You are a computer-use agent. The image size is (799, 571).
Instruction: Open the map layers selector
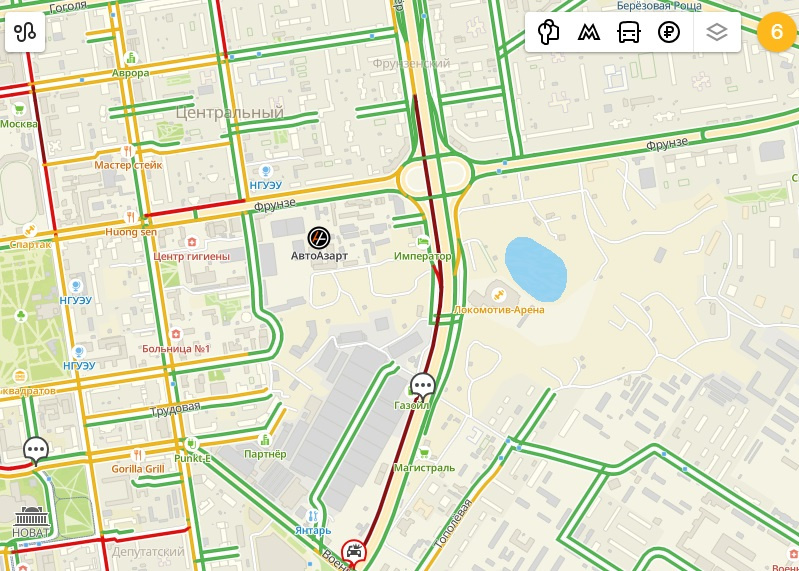pos(716,32)
